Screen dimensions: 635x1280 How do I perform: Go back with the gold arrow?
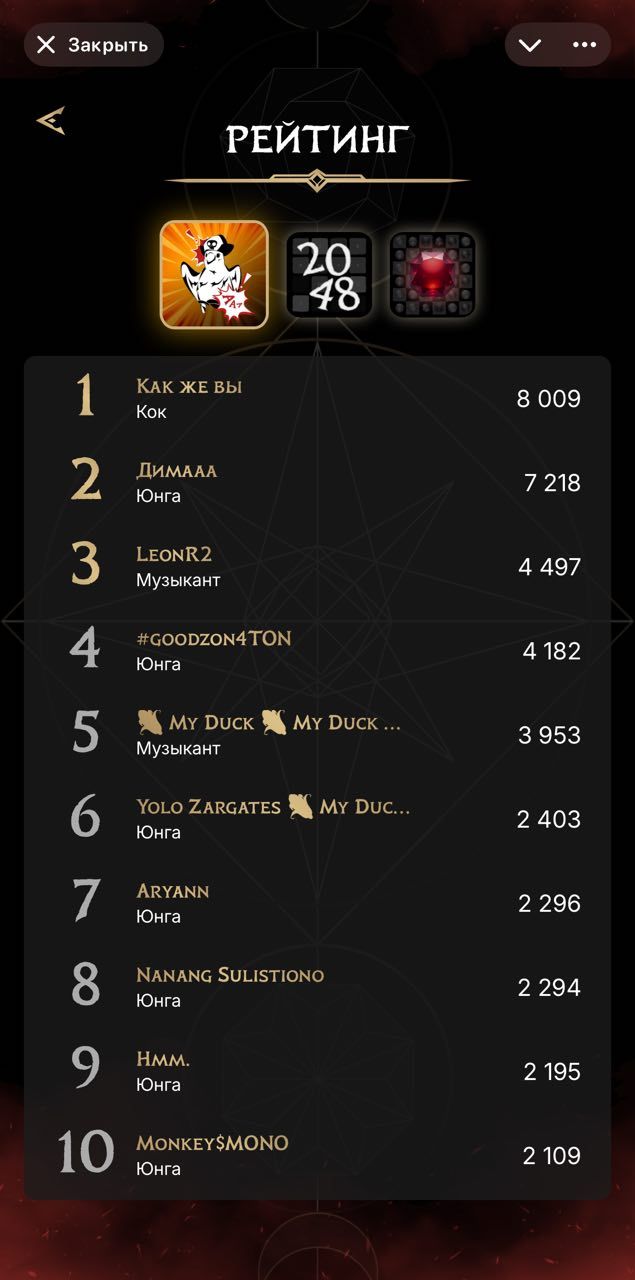click(50, 121)
